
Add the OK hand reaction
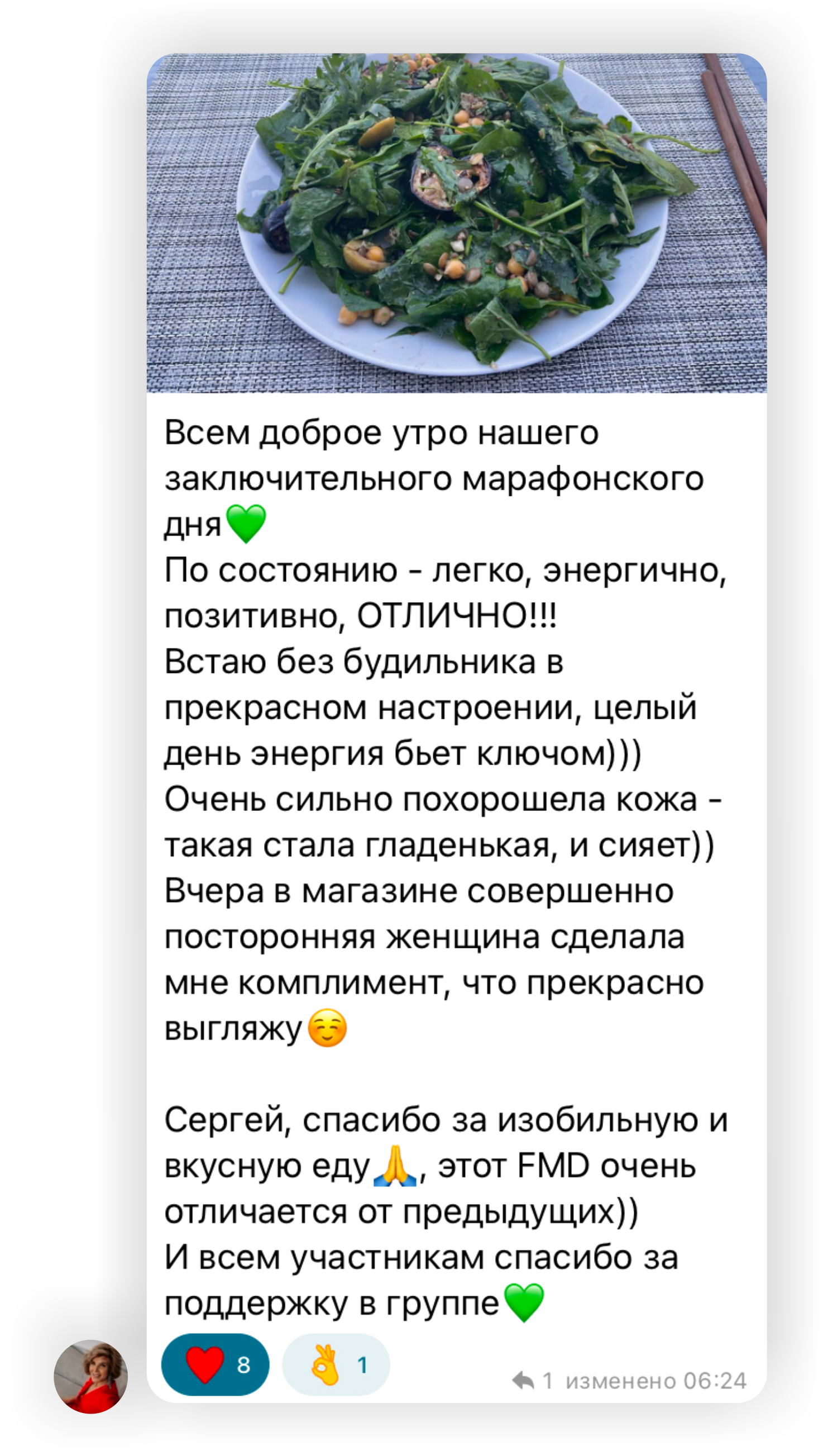click(x=336, y=1364)
